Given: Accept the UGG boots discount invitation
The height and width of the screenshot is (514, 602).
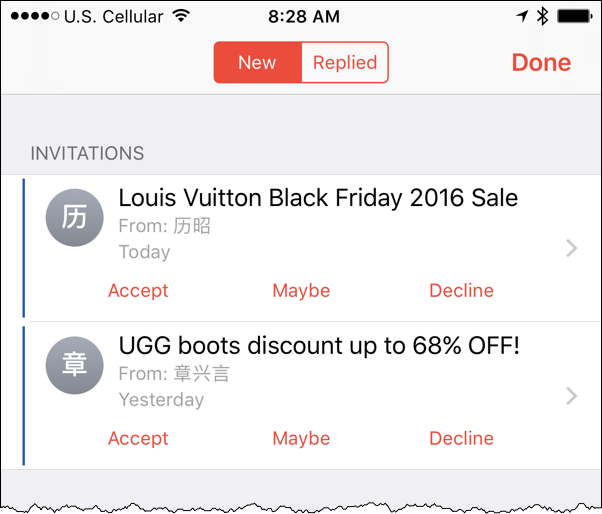Looking at the screenshot, I should 138,438.
